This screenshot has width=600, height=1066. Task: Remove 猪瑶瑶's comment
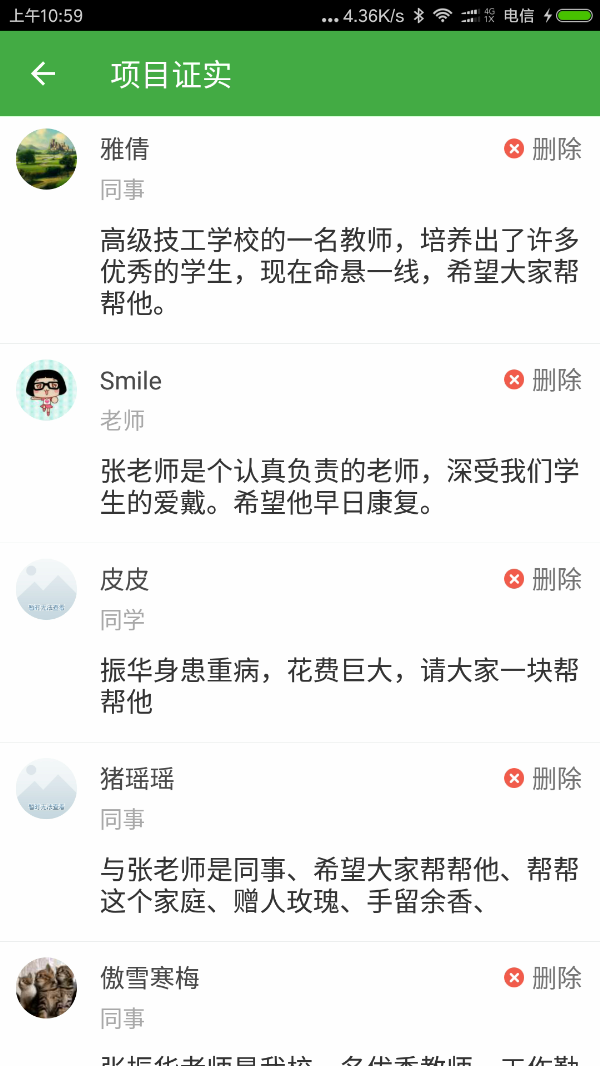pyautogui.click(x=543, y=778)
